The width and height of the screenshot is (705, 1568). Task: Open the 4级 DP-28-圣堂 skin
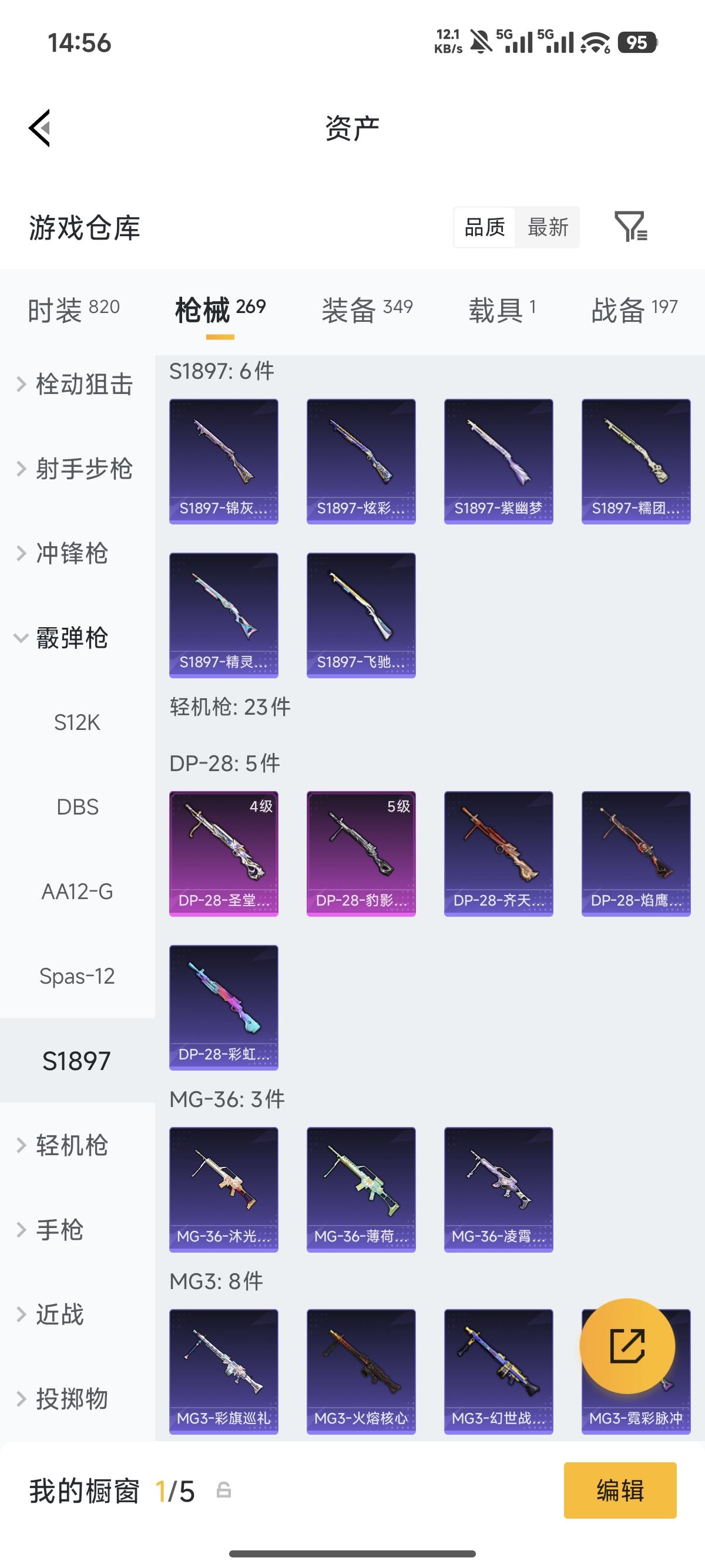[223, 853]
